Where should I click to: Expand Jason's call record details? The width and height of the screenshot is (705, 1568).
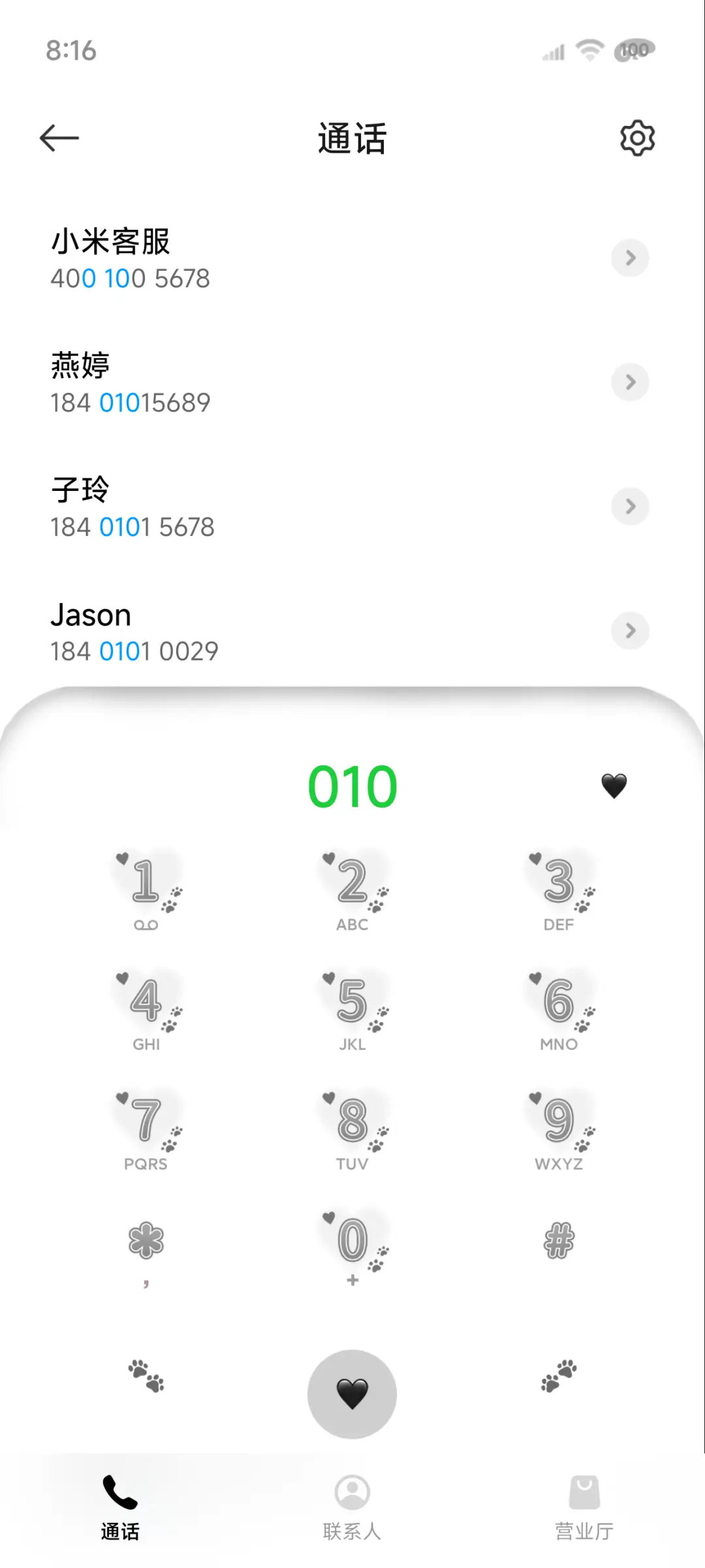(x=630, y=631)
